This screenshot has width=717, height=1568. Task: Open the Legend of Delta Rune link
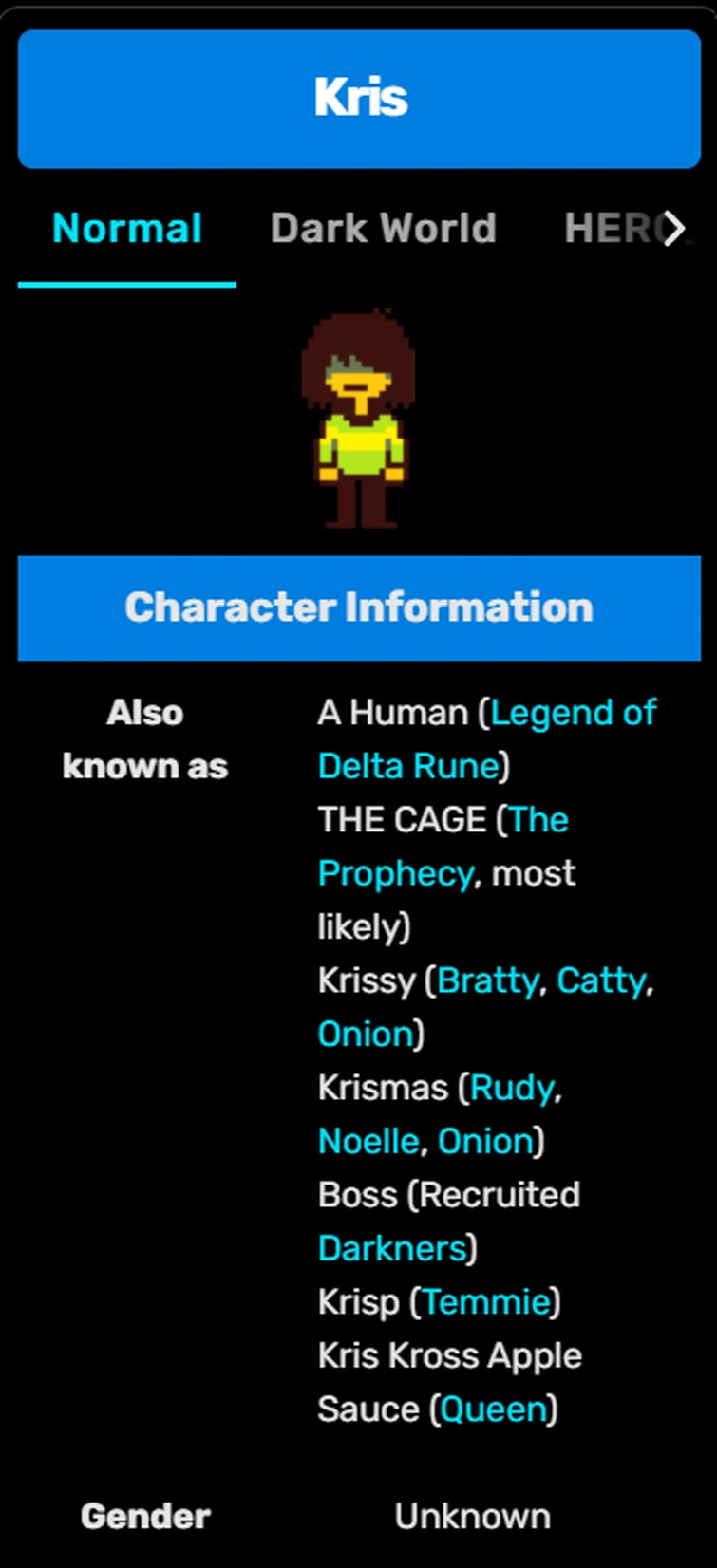tap(487, 739)
